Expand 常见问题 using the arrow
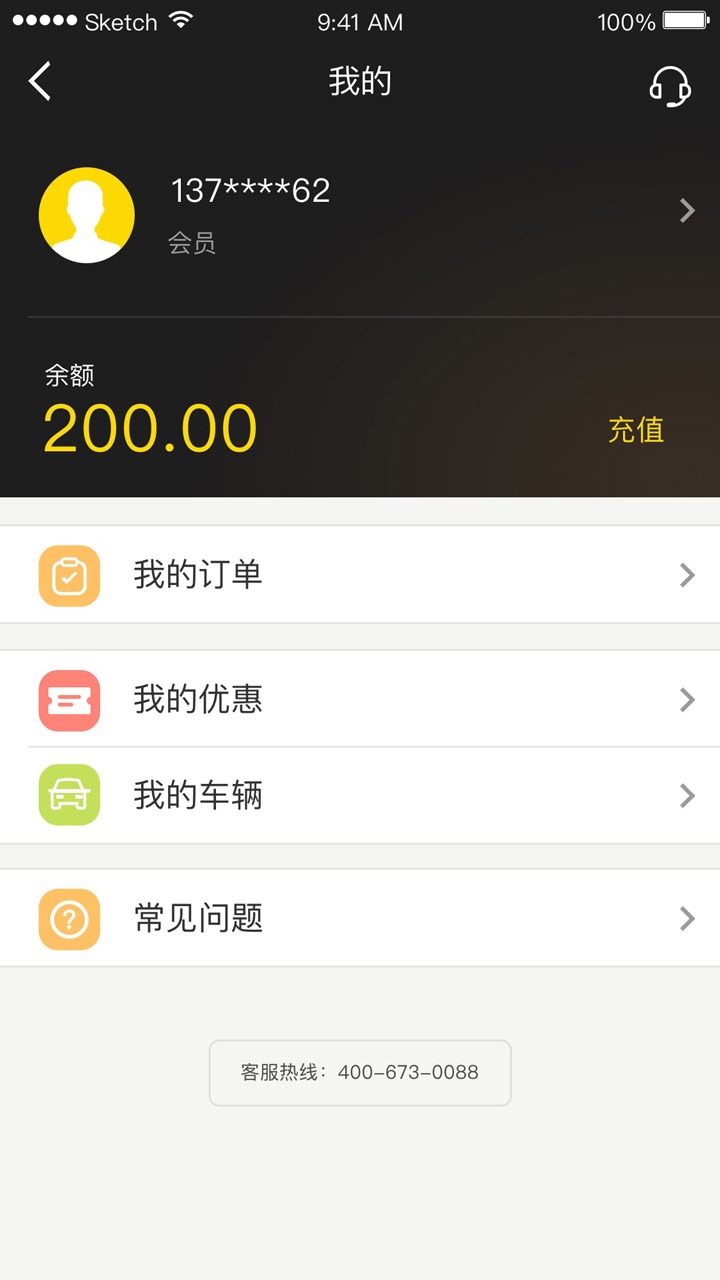 687,918
